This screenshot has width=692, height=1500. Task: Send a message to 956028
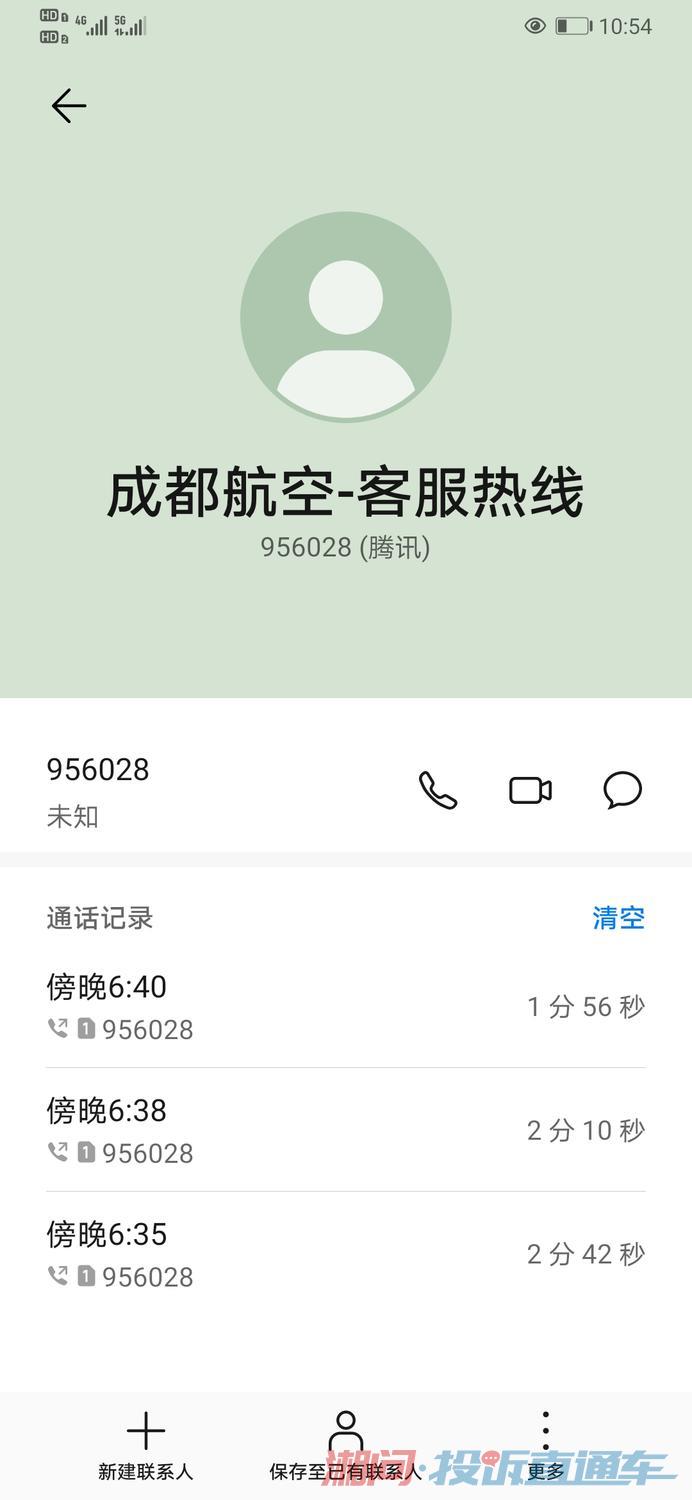click(x=623, y=790)
